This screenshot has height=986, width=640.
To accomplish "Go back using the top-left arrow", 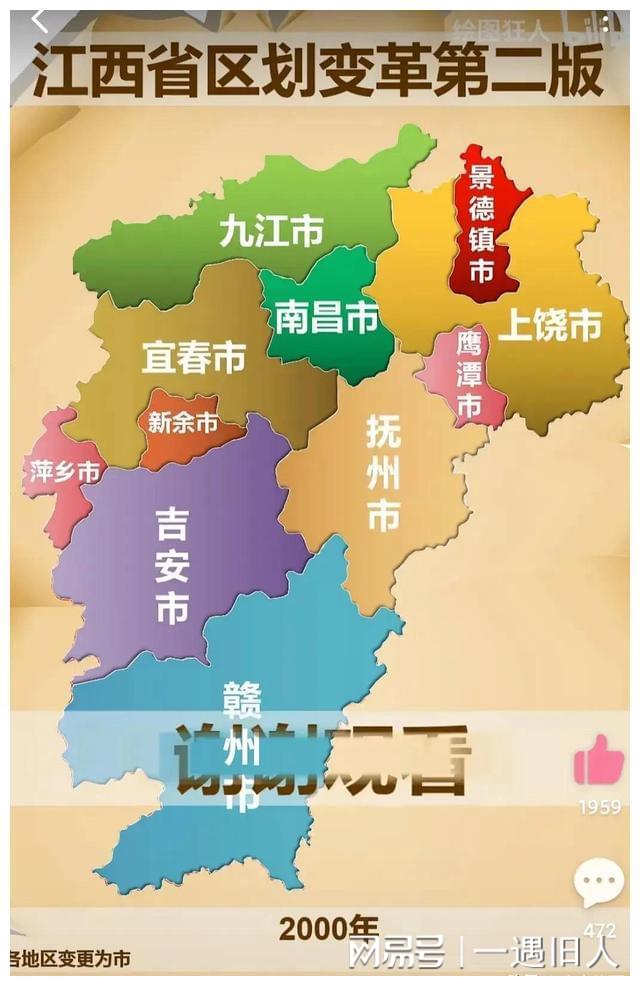I will click(x=40, y=19).
